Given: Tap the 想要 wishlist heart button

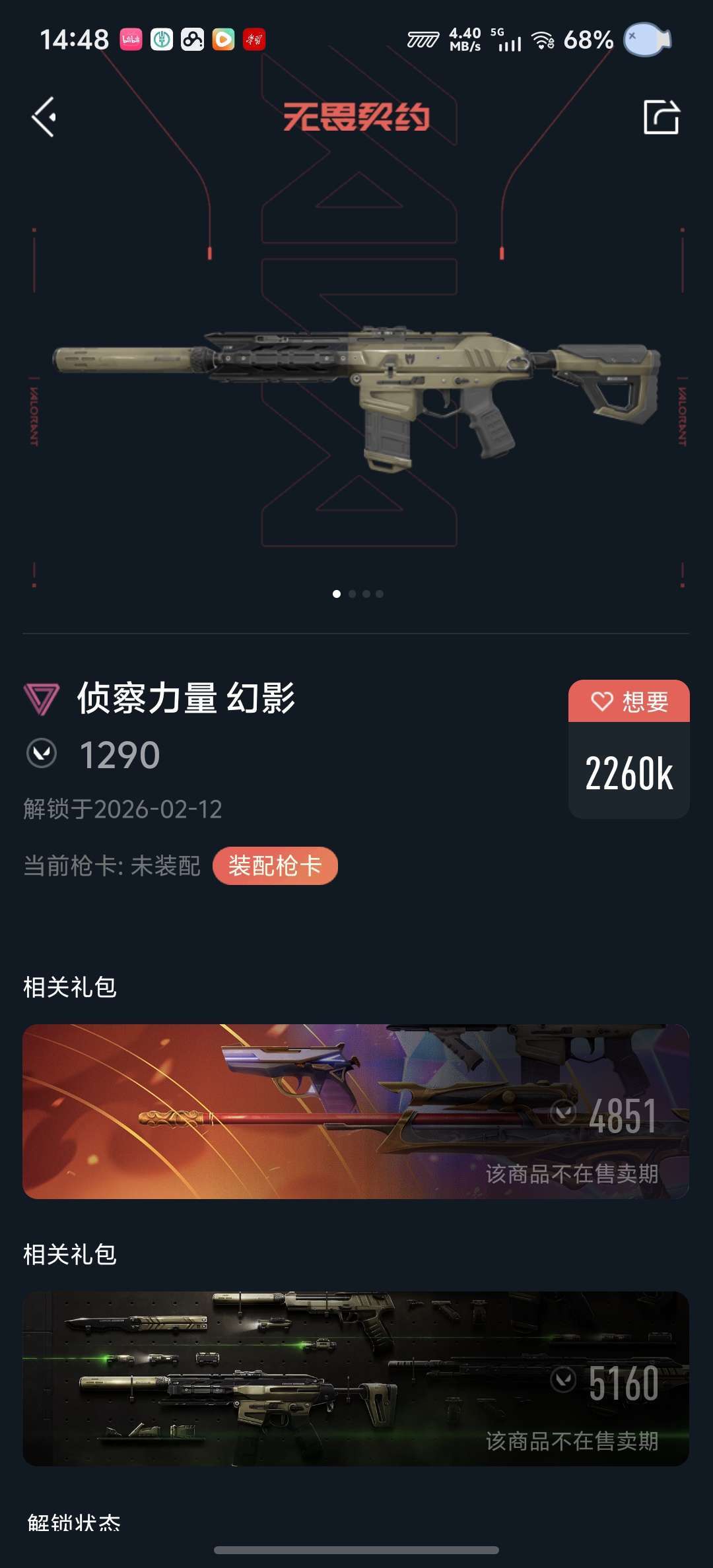Looking at the screenshot, I should coord(628,701).
